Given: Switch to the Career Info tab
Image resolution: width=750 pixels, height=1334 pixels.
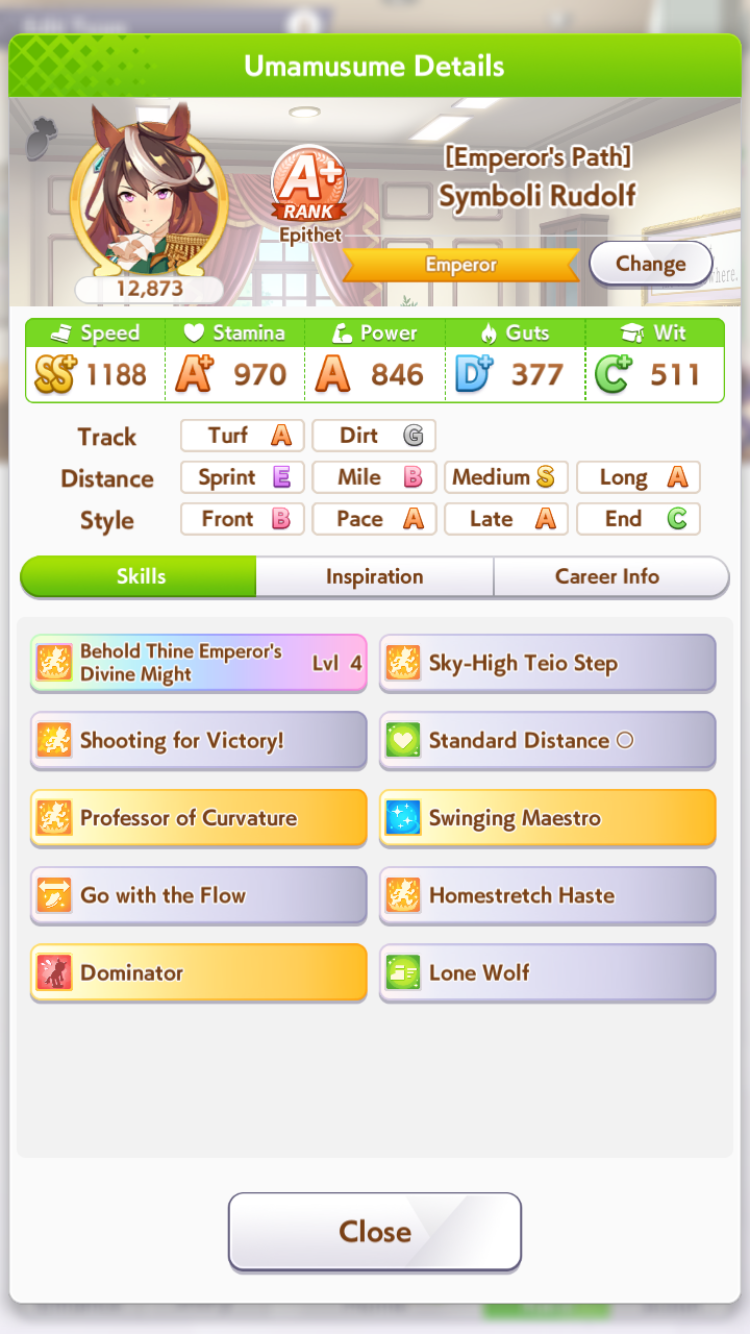Looking at the screenshot, I should tap(608, 577).
